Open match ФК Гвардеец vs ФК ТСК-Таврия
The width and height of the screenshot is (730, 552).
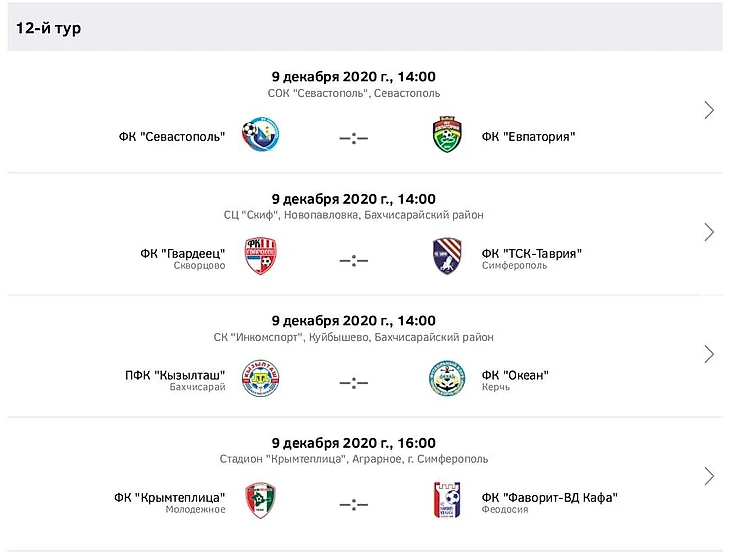pos(709,232)
